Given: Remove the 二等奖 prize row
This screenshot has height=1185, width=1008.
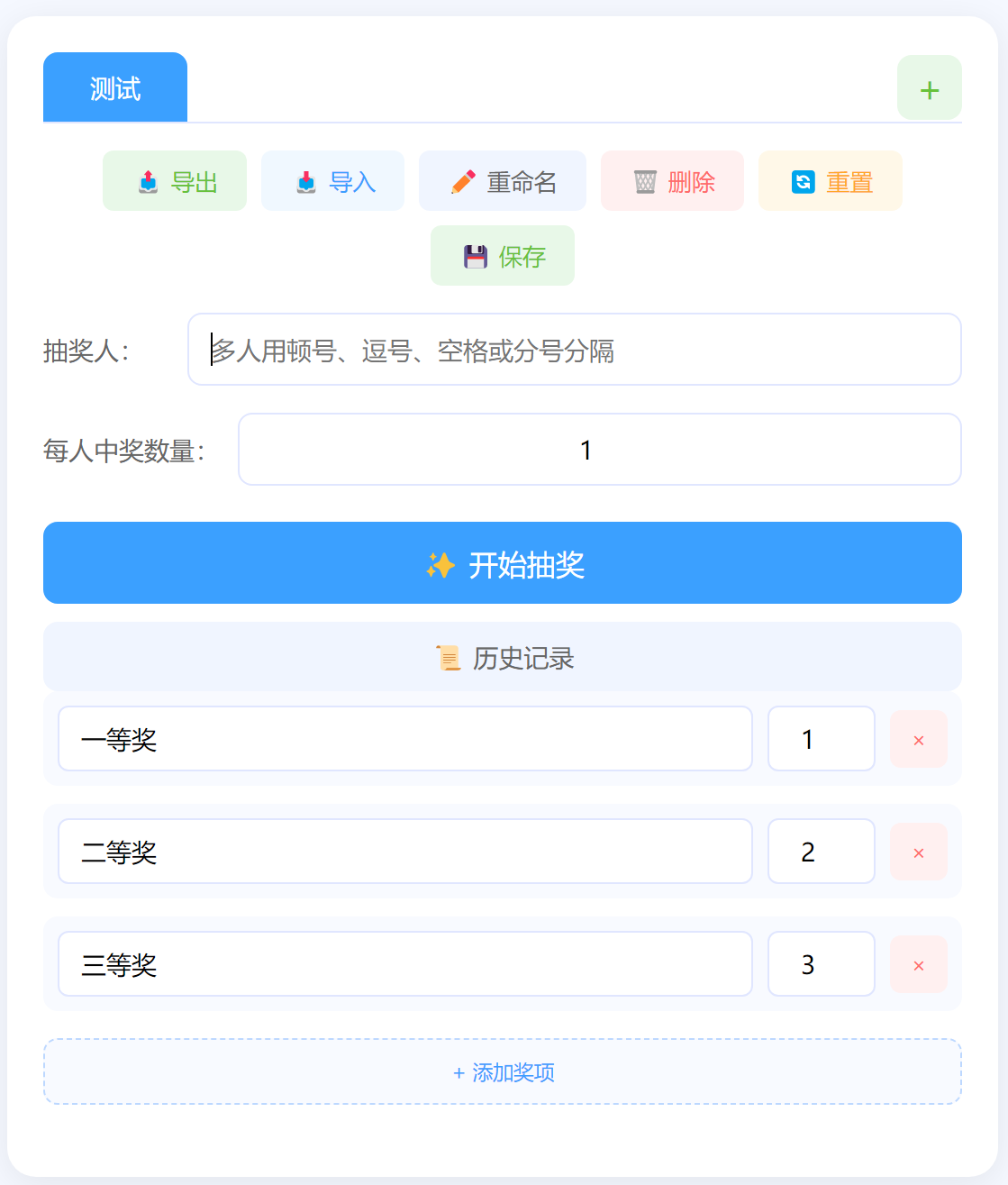Looking at the screenshot, I should click(x=918, y=852).
